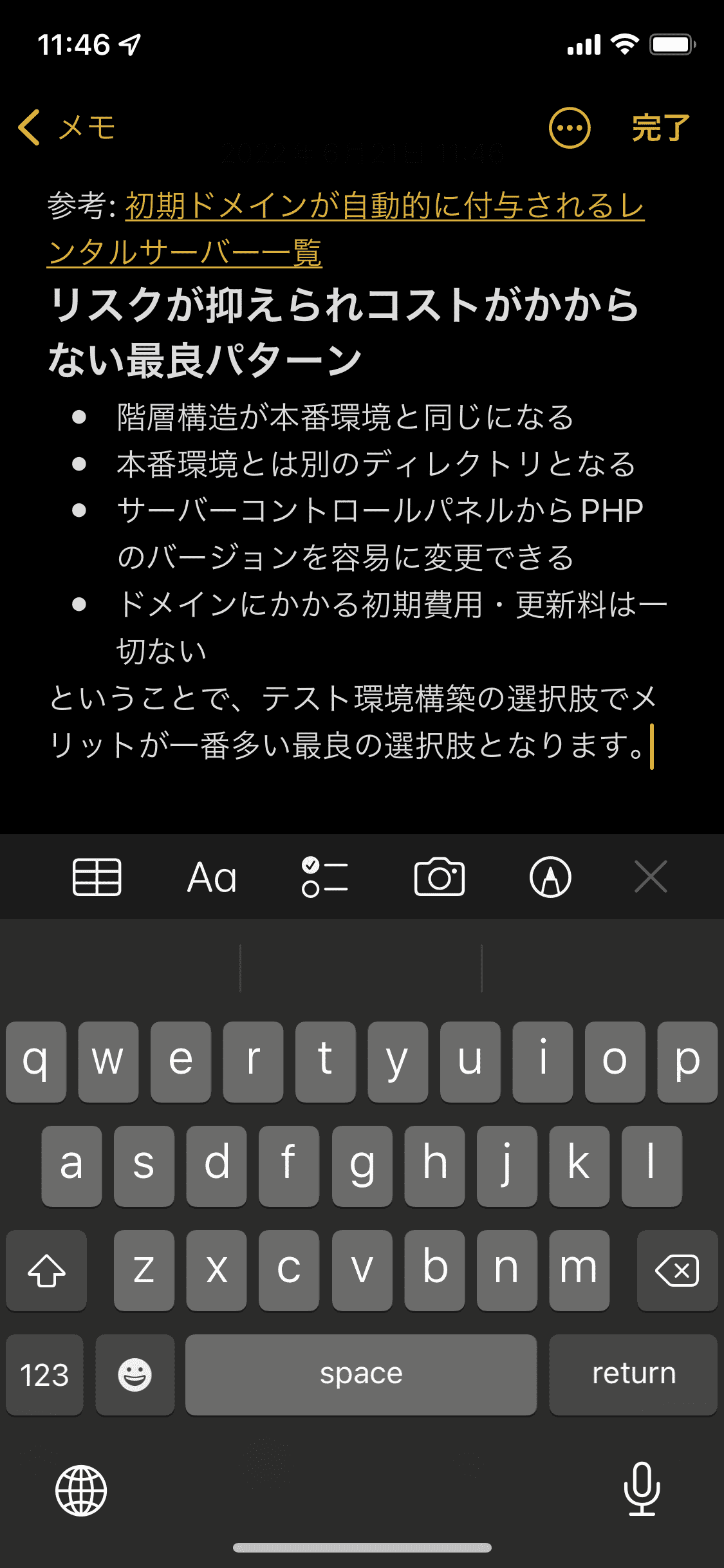Add a checklist to the note
Screen dimensions: 724x1568
click(x=325, y=877)
